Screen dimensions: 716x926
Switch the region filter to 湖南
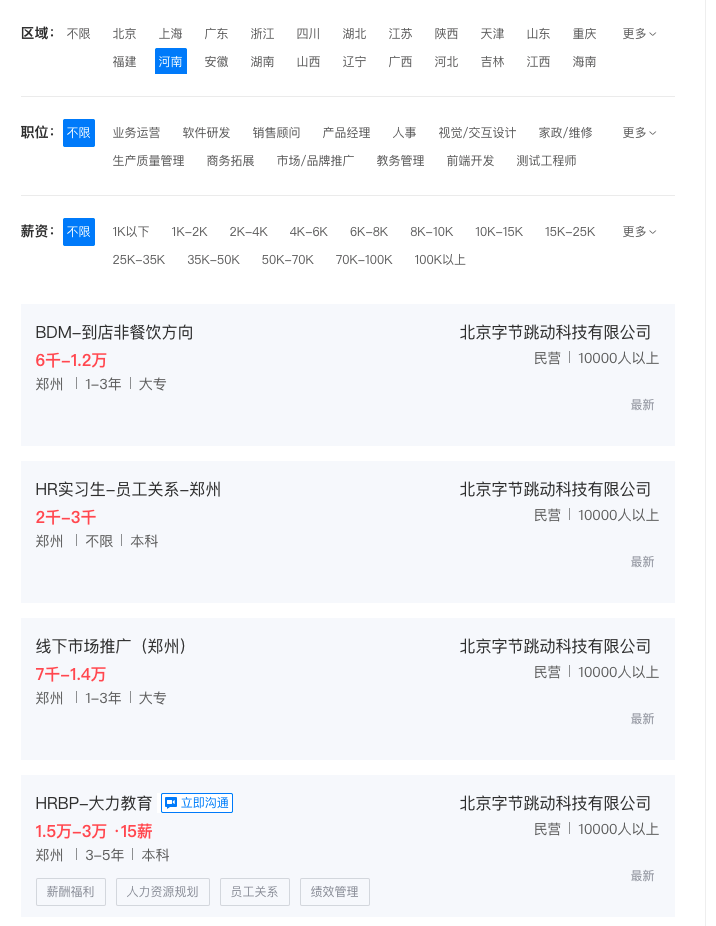click(x=262, y=62)
